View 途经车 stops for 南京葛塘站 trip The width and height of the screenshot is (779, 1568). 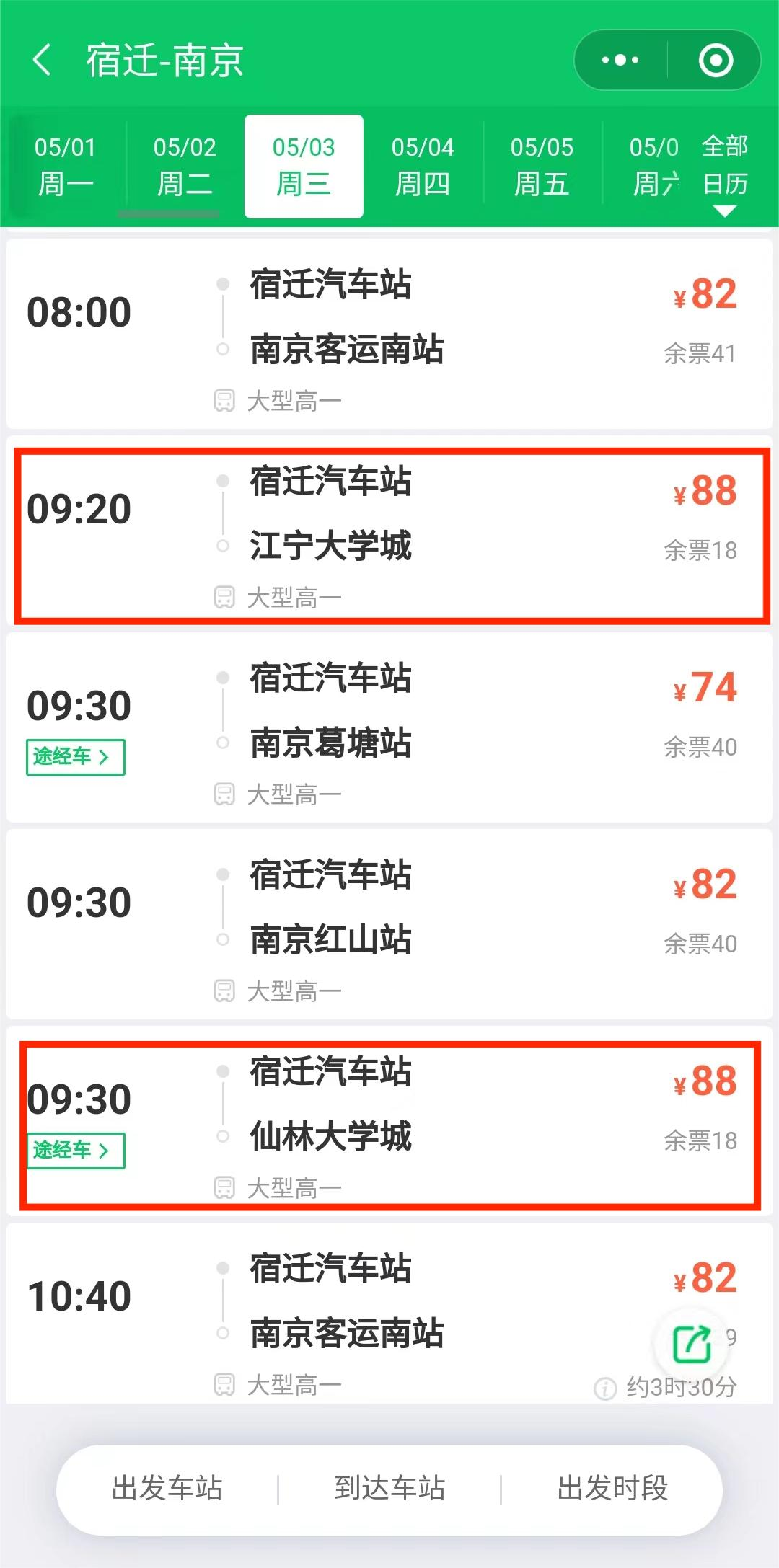75,757
